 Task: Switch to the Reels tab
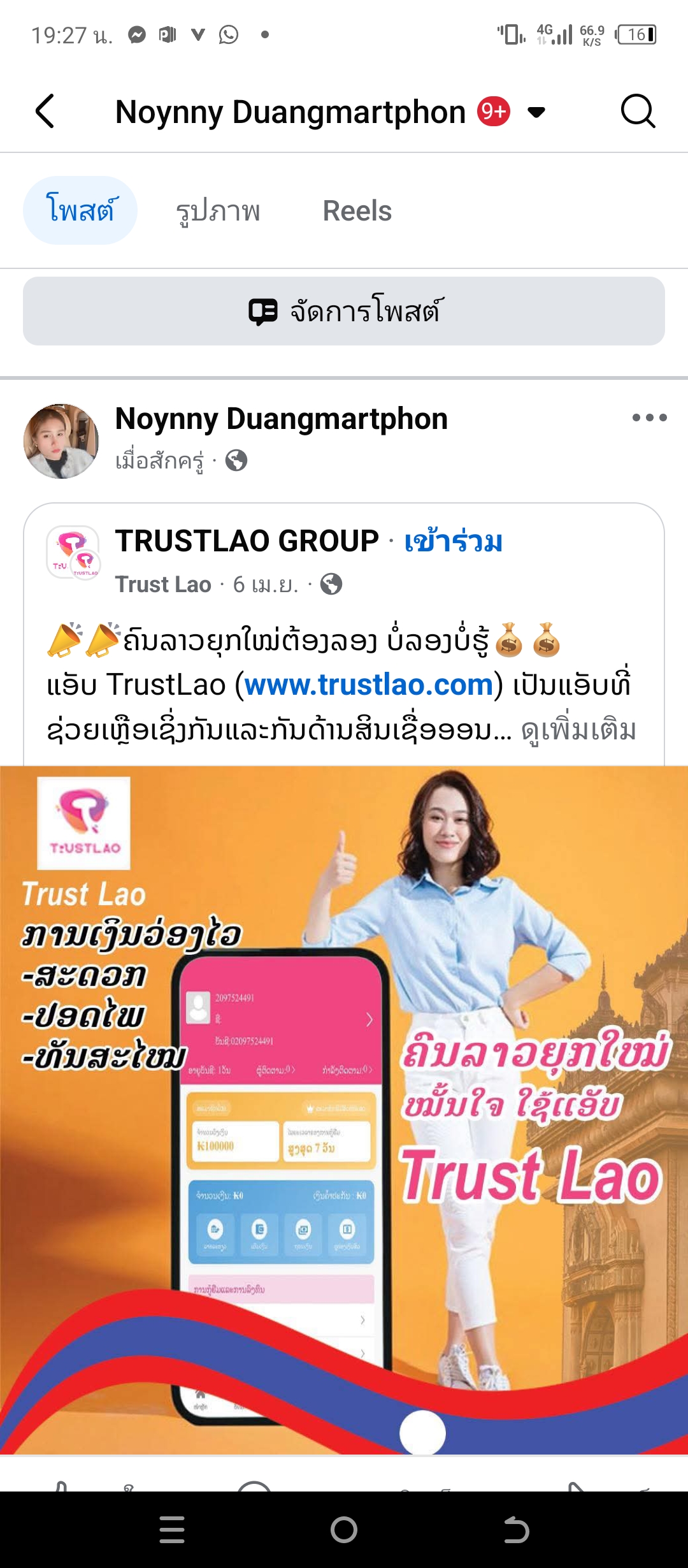(x=357, y=211)
